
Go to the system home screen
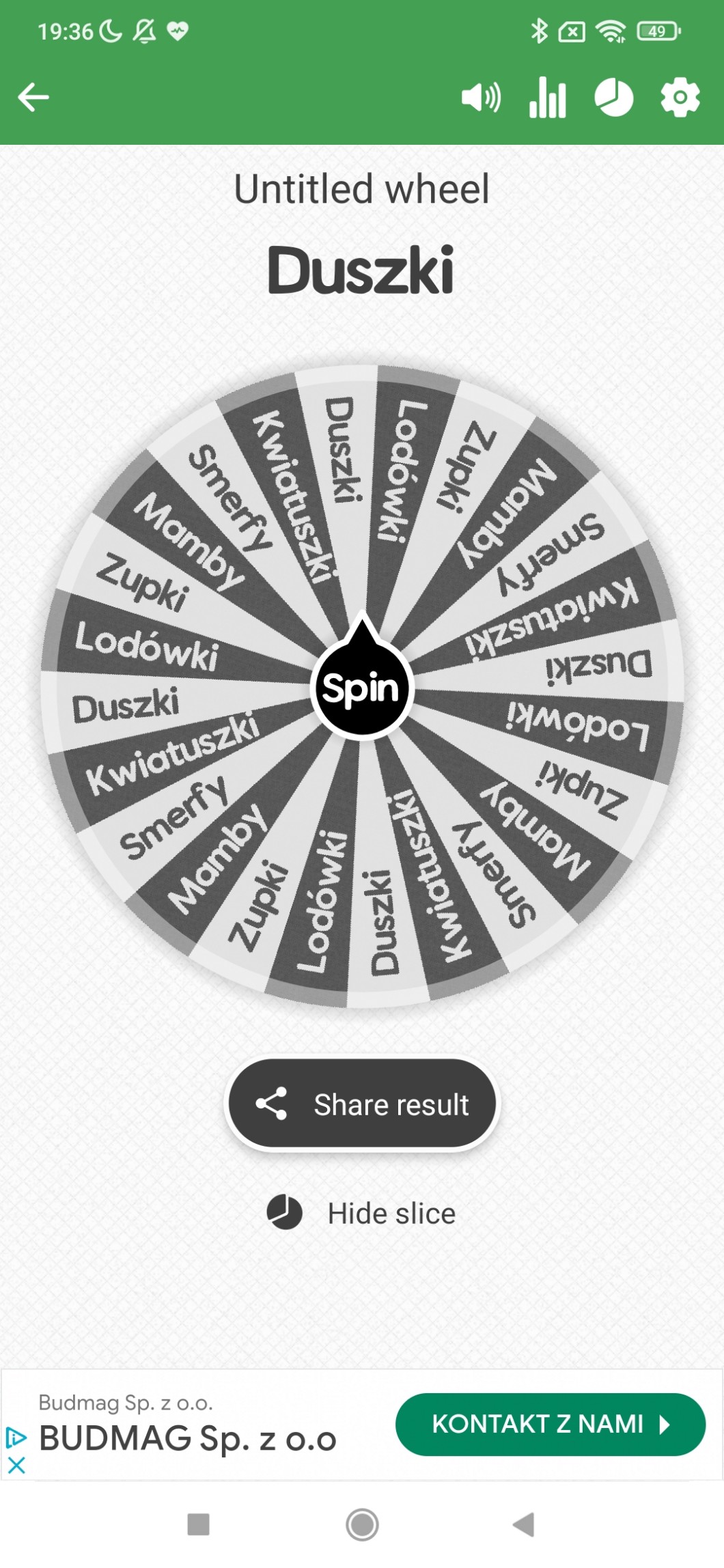coord(362,1524)
